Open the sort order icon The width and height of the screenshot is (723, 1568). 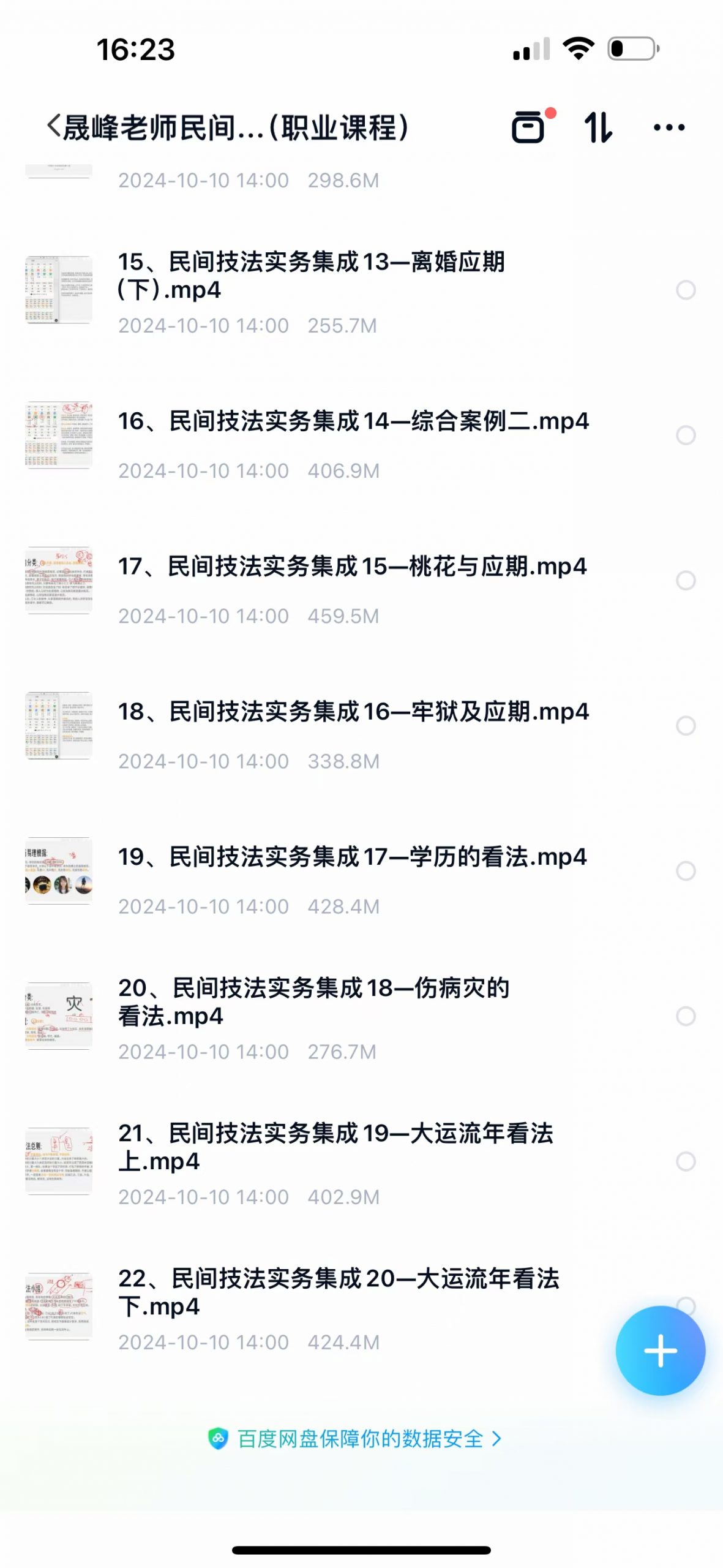tap(598, 127)
